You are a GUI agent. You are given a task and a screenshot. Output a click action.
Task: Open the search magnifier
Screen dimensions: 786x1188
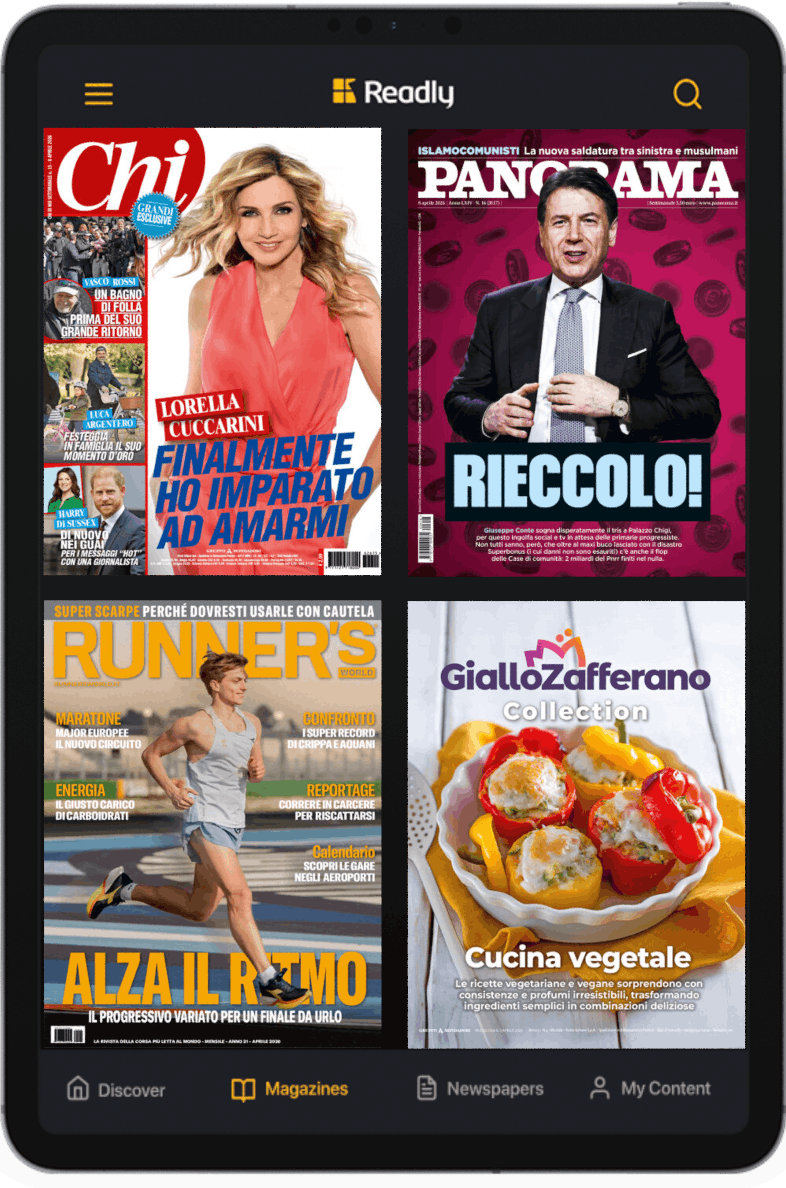[x=687, y=94]
